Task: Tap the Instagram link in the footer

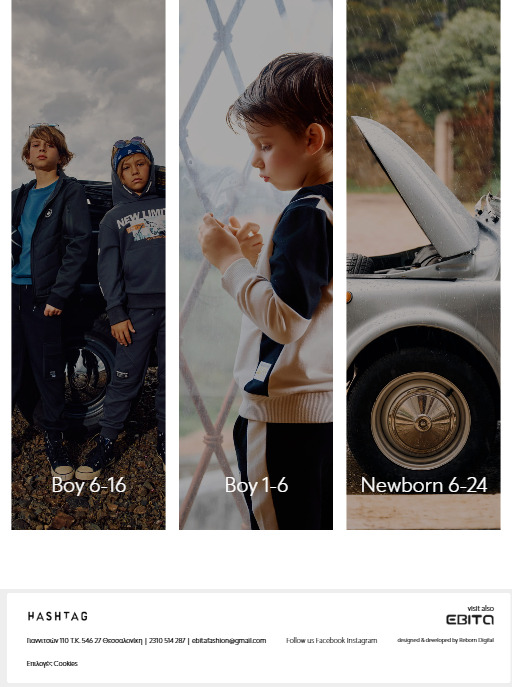Action: coord(362,640)
